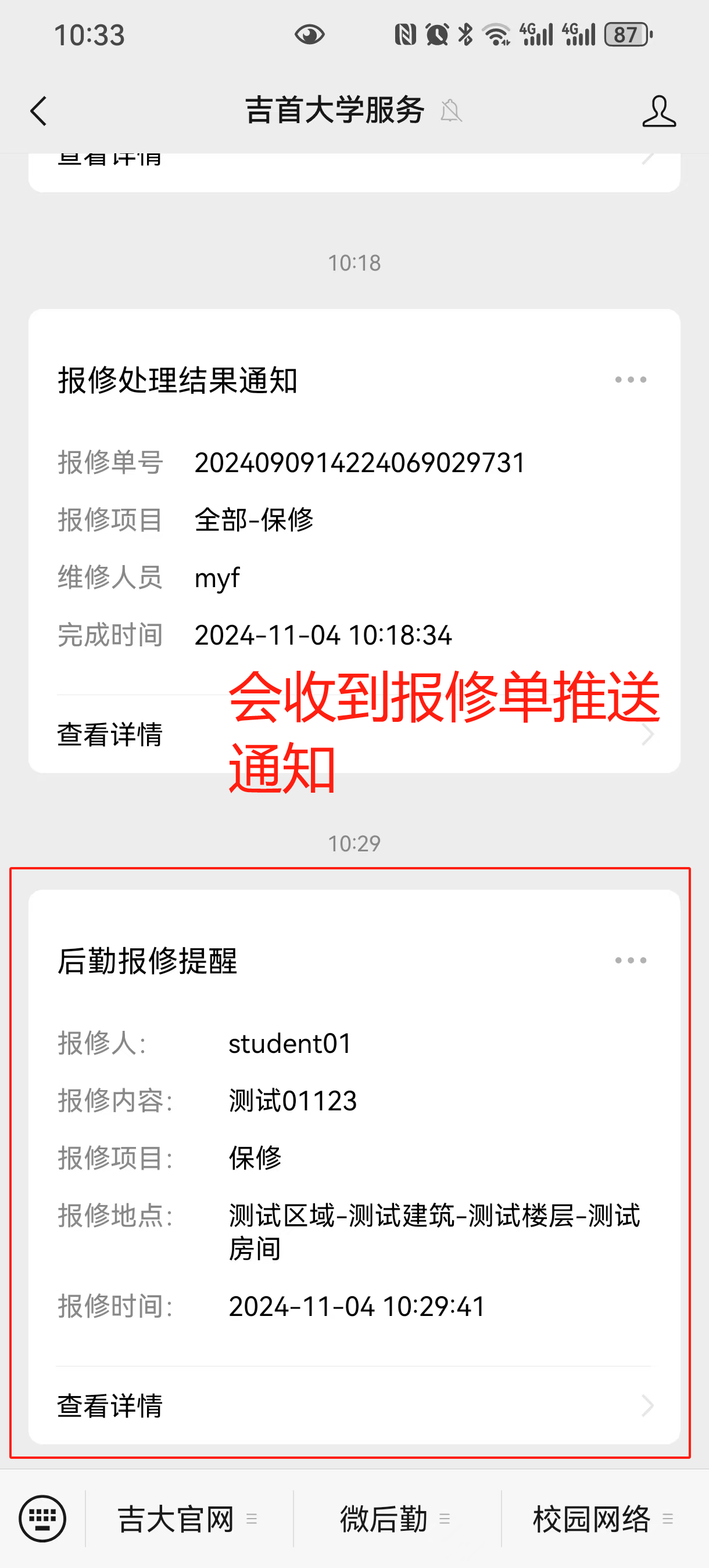Go back from 吉首大学服务 chat
This screenshot has height=1568, width=709.
click(x=39, y=112)
